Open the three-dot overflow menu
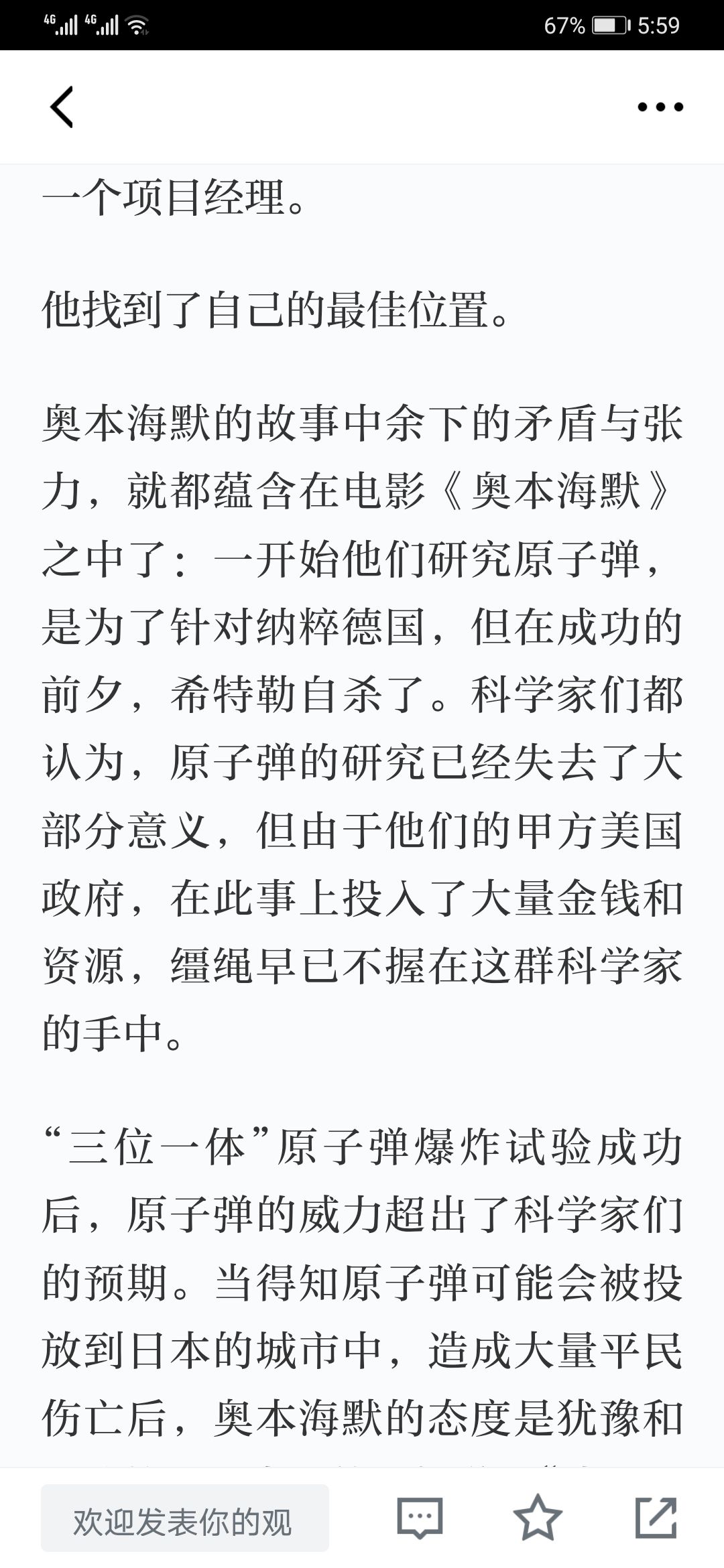Image resolution: width=724 pixels, height=1568 pixels. (x=660, y=107)
